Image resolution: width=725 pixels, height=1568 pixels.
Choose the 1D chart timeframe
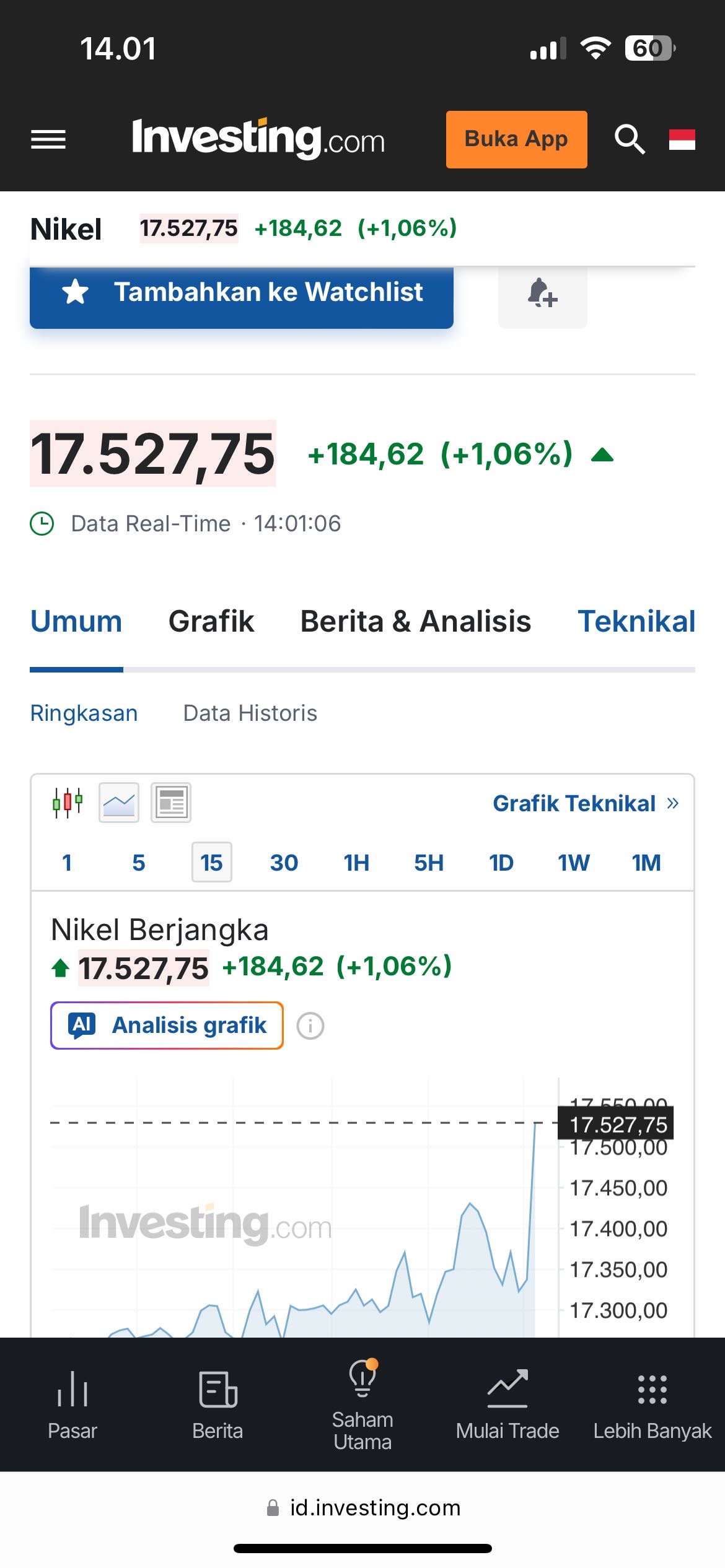coord(501,863)
